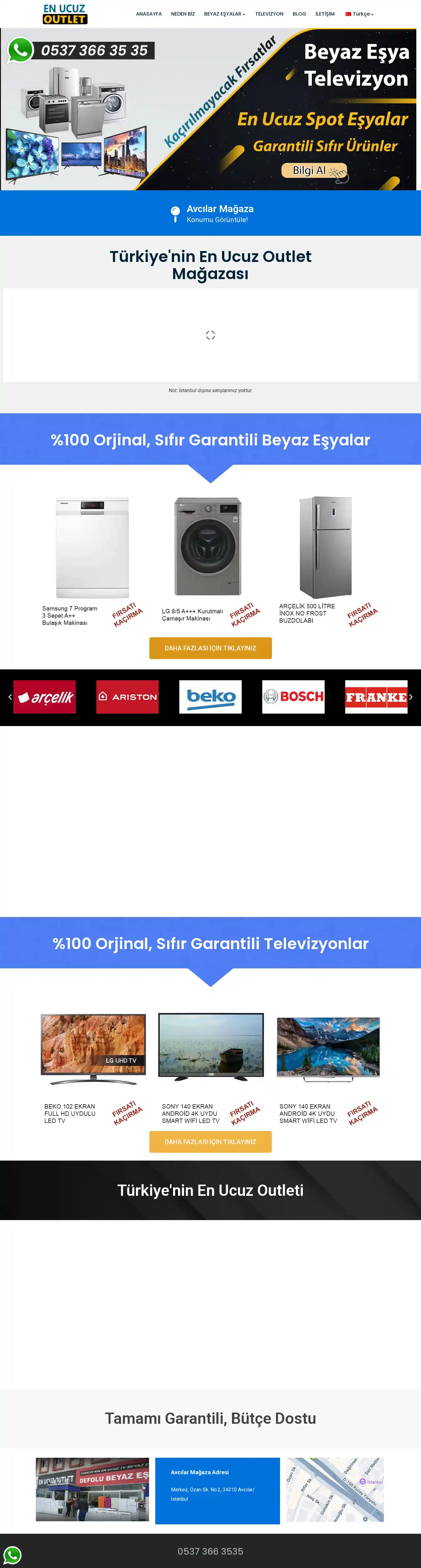
Task: Open the ANASAYFA menu link
Action: pyautogui.click(x=149, y=14)
